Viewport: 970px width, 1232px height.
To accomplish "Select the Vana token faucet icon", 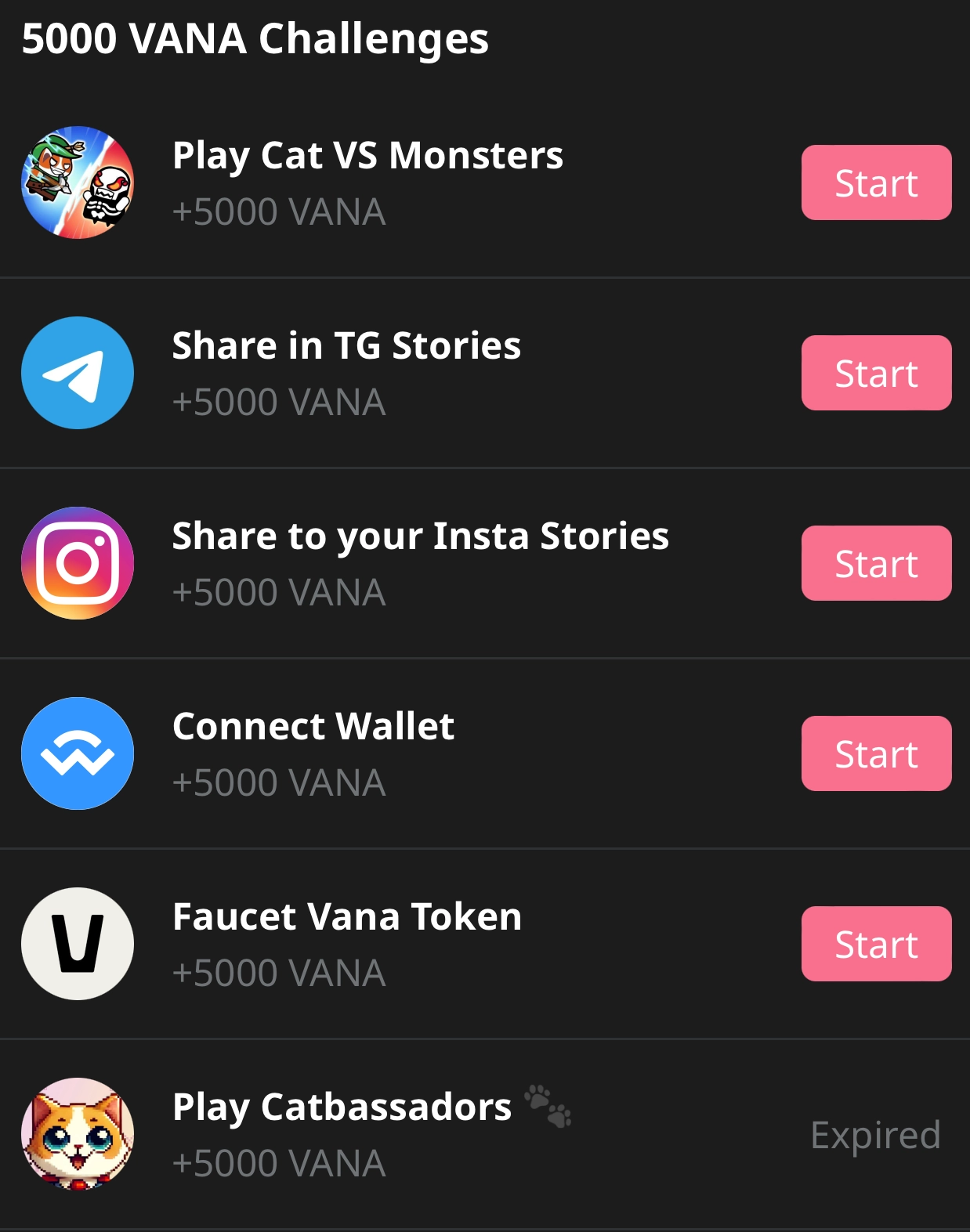I will [x=76, y=943].
